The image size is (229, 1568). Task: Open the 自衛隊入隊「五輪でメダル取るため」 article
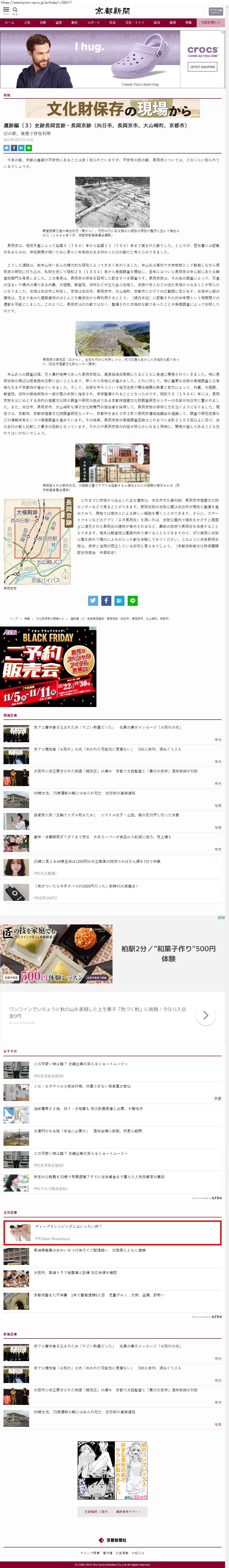(x=106, y=814)
